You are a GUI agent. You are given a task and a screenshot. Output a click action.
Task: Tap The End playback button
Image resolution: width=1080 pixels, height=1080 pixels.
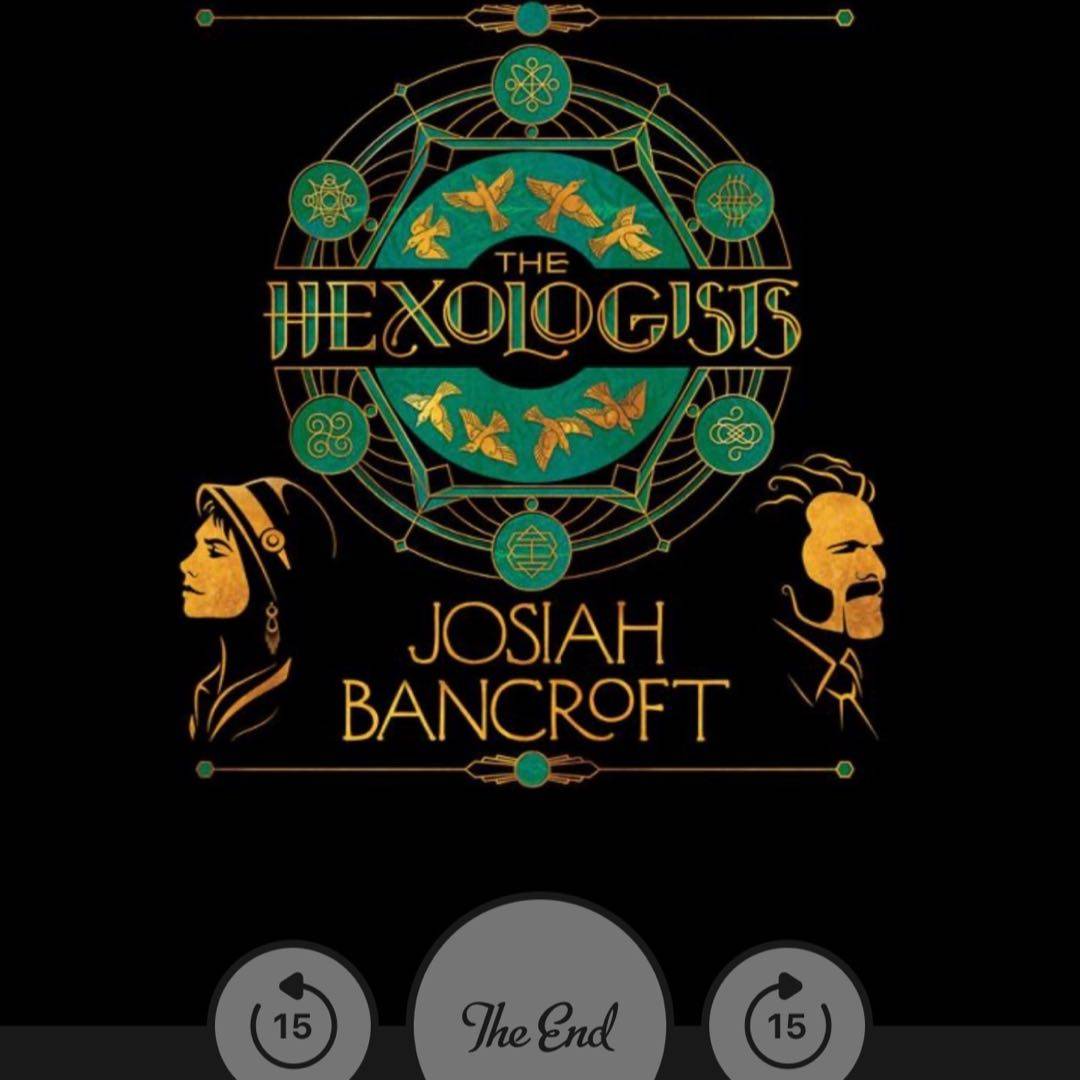[x=539, y=1020]
